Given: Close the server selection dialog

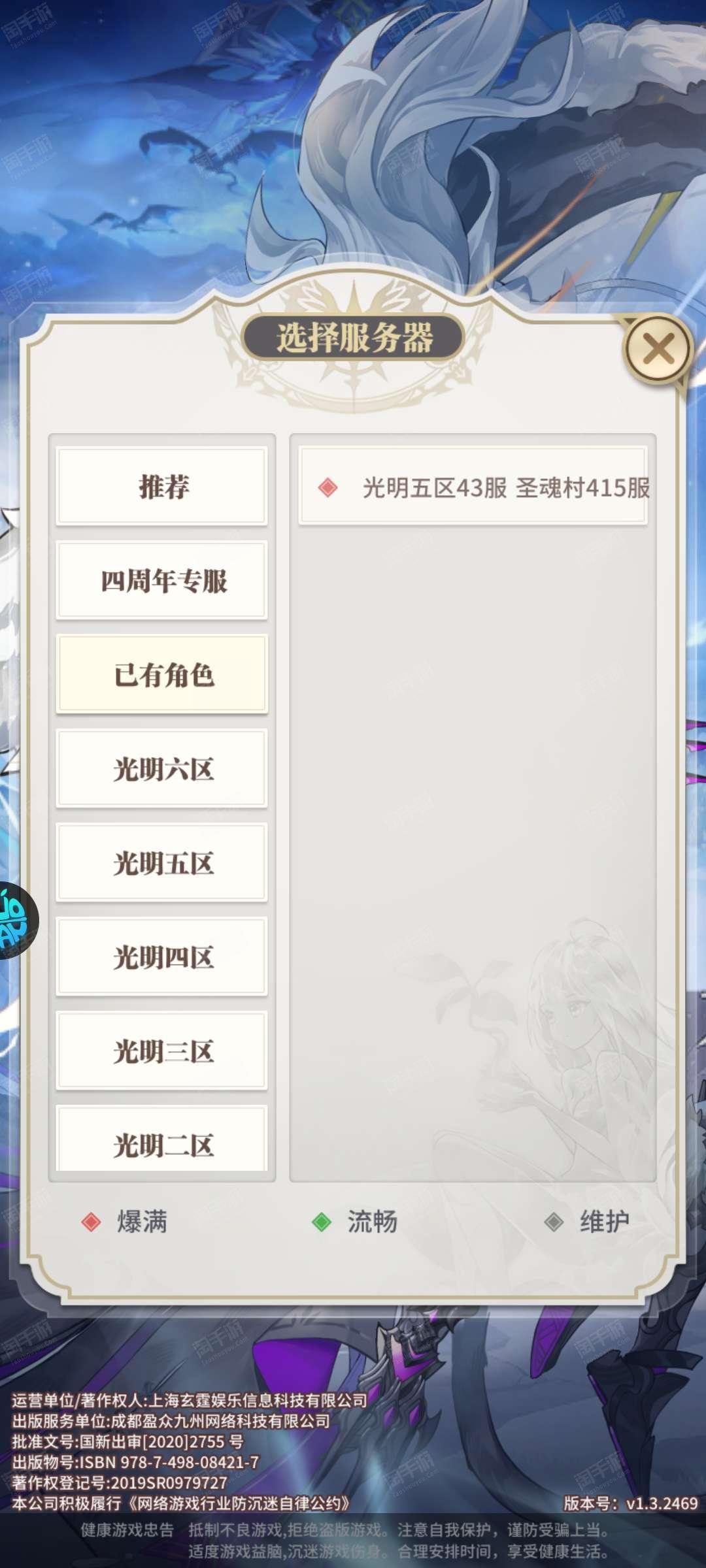Looking at the screenshot, I should click(658, 349).
